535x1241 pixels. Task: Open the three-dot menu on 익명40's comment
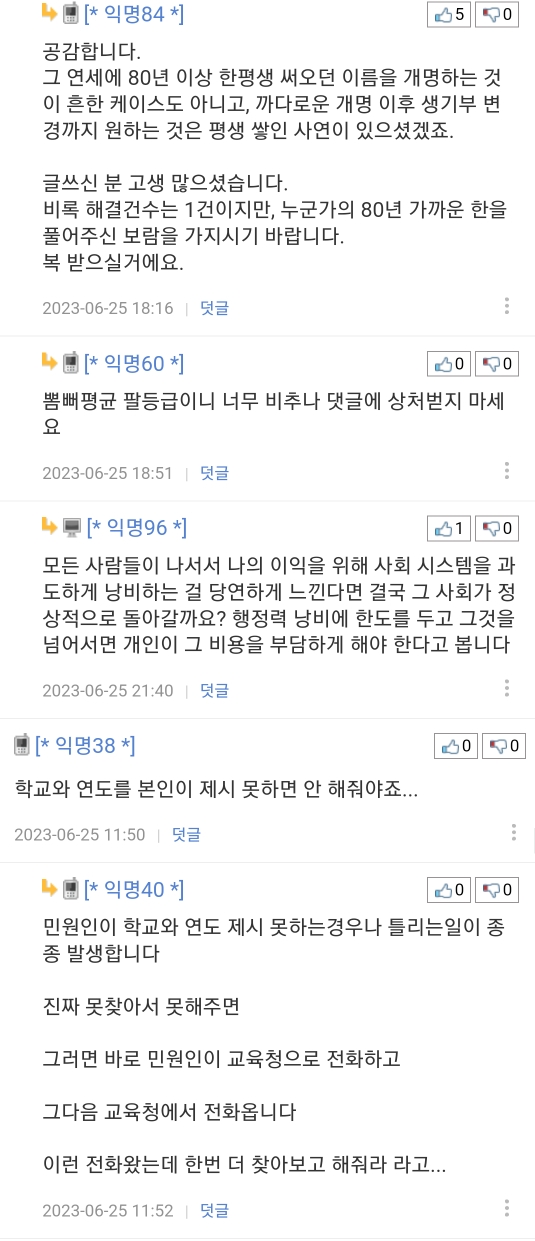coord(507,1208)
